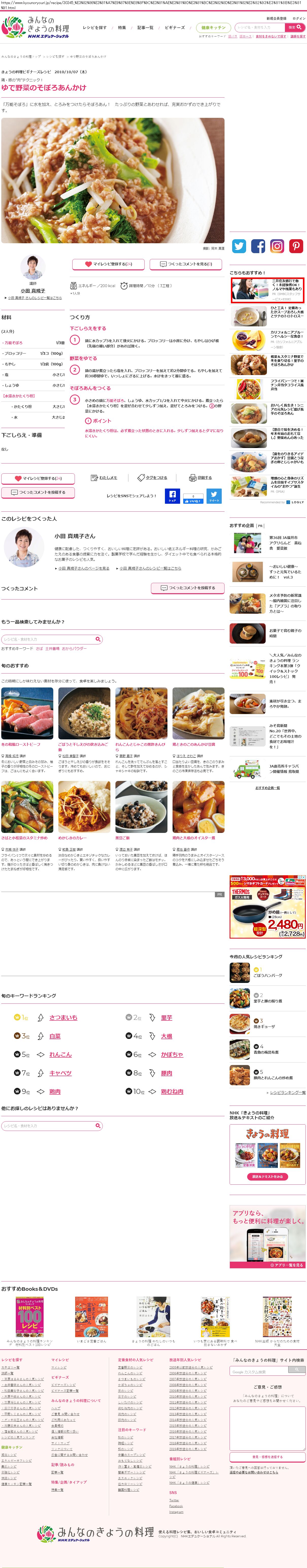
Task: Tap the header recipe search field
Action: (259, 27)
